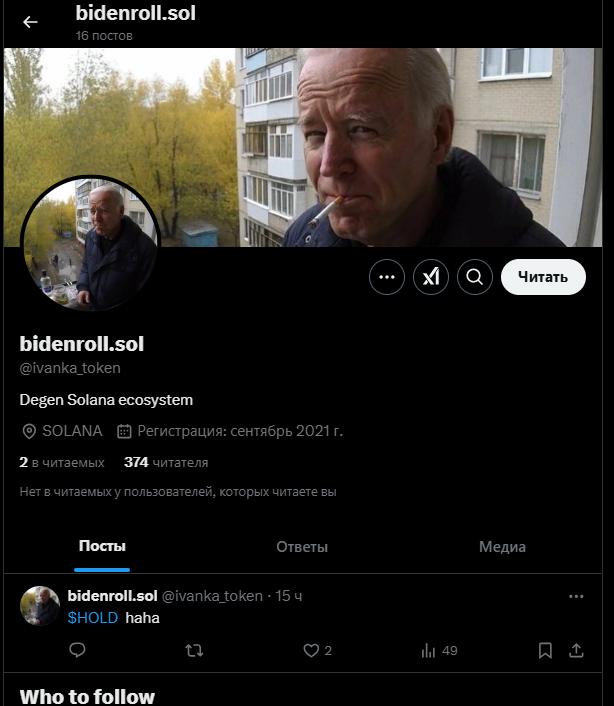Follow the account with the Читать button
Viewport: 614px width, 706px height.
pos(542,277)
